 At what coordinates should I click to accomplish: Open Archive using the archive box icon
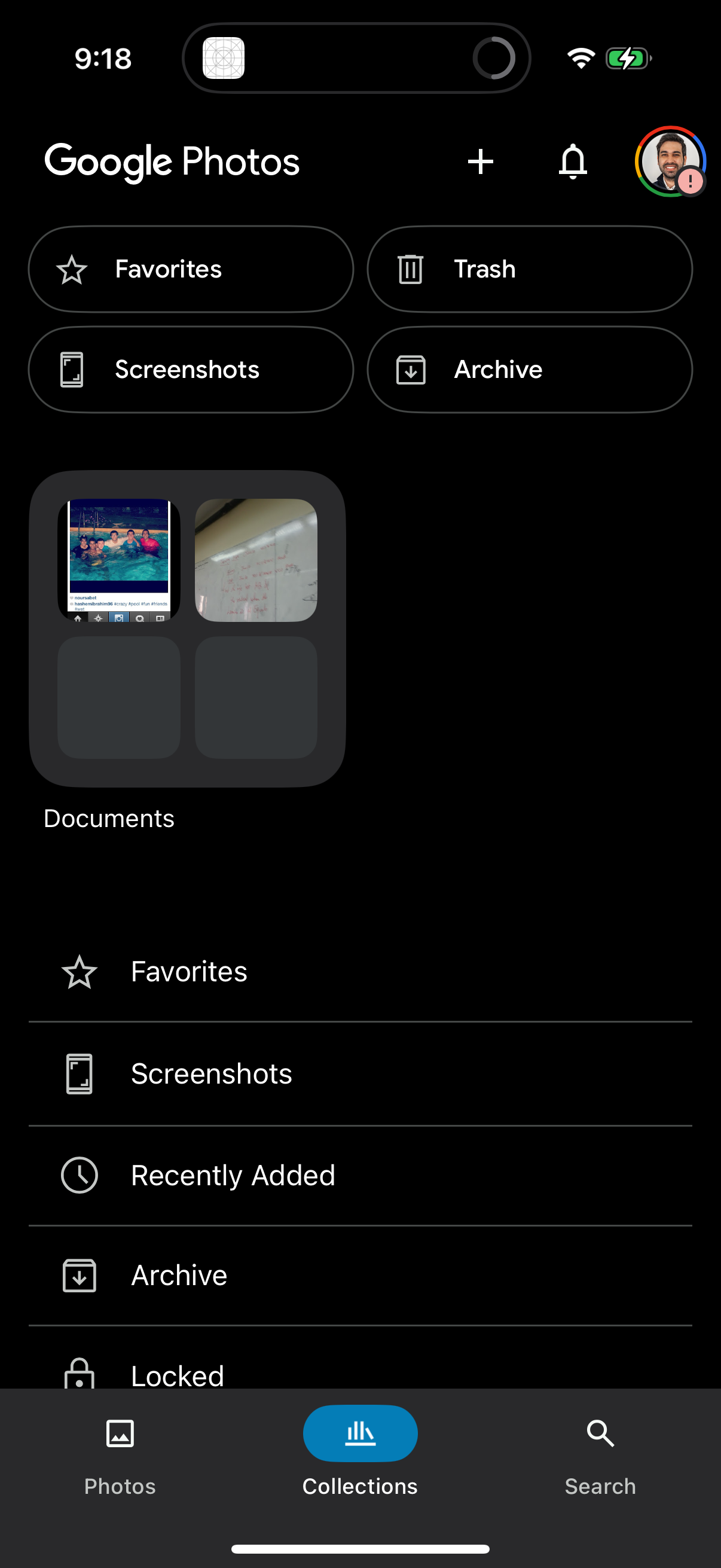[411, 369]
